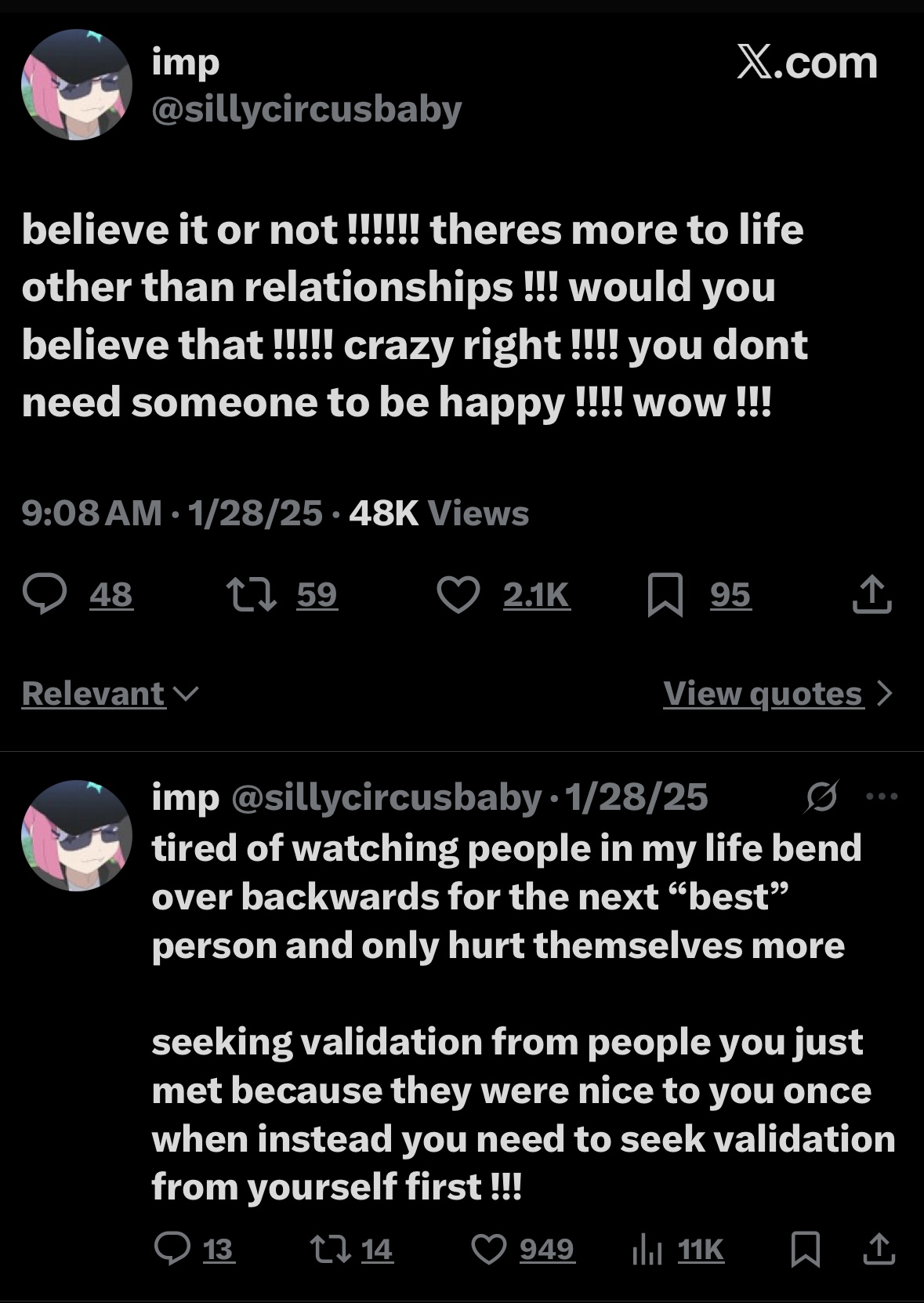Bookmark the reply about seeking validation
The width and height of the screenshot is (924, 1303).
click(806, 1249)
